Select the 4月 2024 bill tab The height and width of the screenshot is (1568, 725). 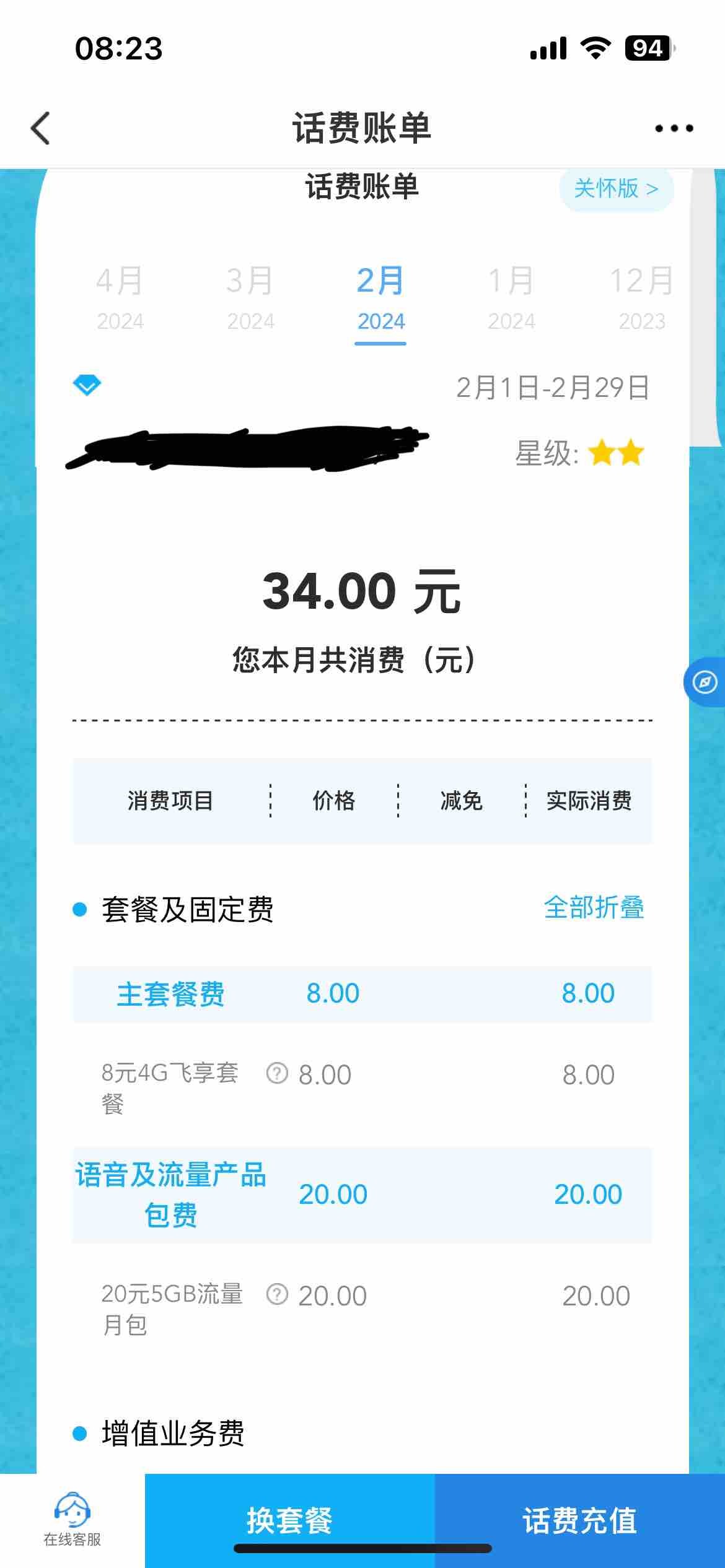[120, 298]
